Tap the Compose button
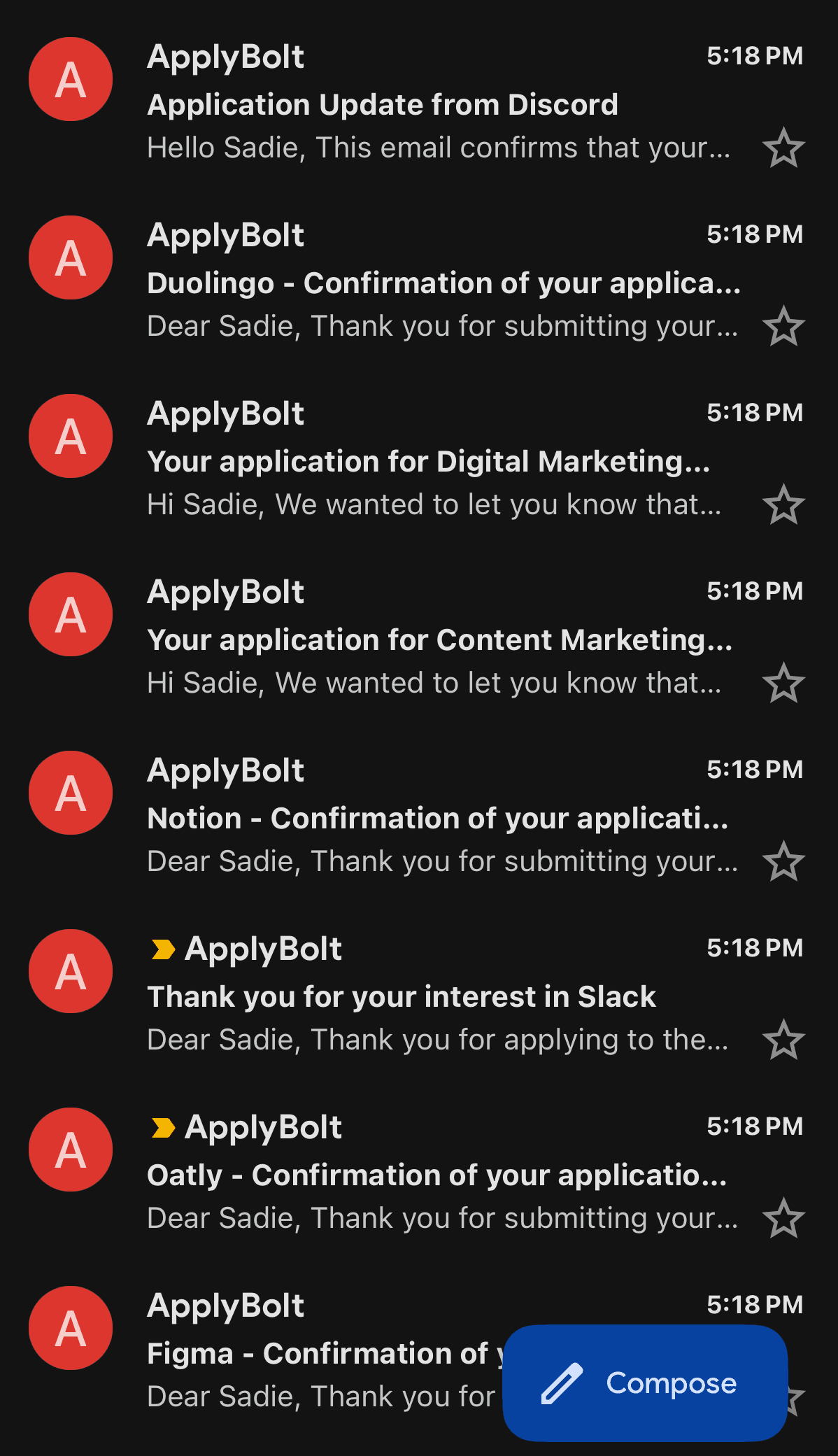 [647, 1383]
